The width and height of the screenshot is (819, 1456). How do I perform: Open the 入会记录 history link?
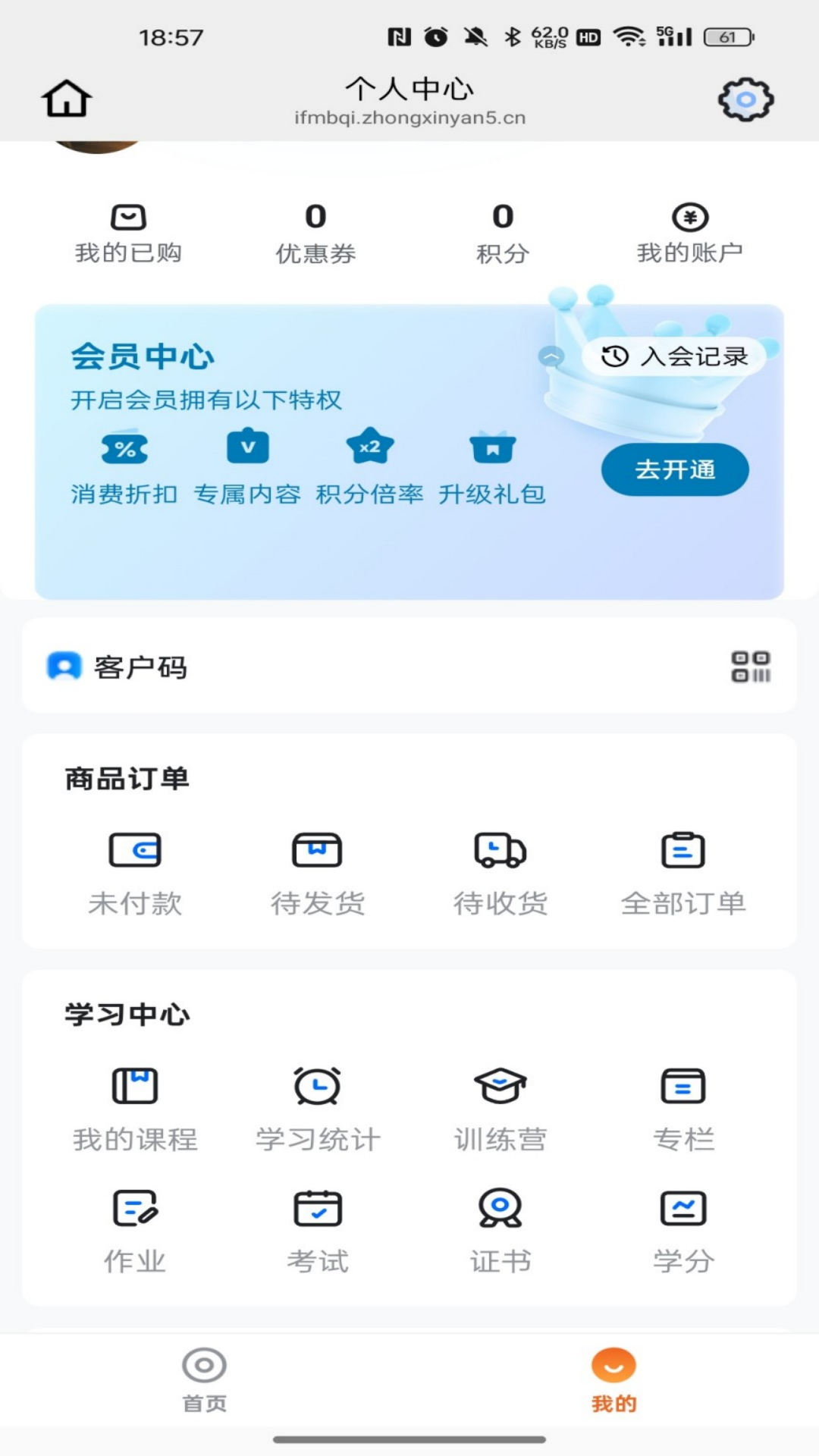click(x=677, y=355)
